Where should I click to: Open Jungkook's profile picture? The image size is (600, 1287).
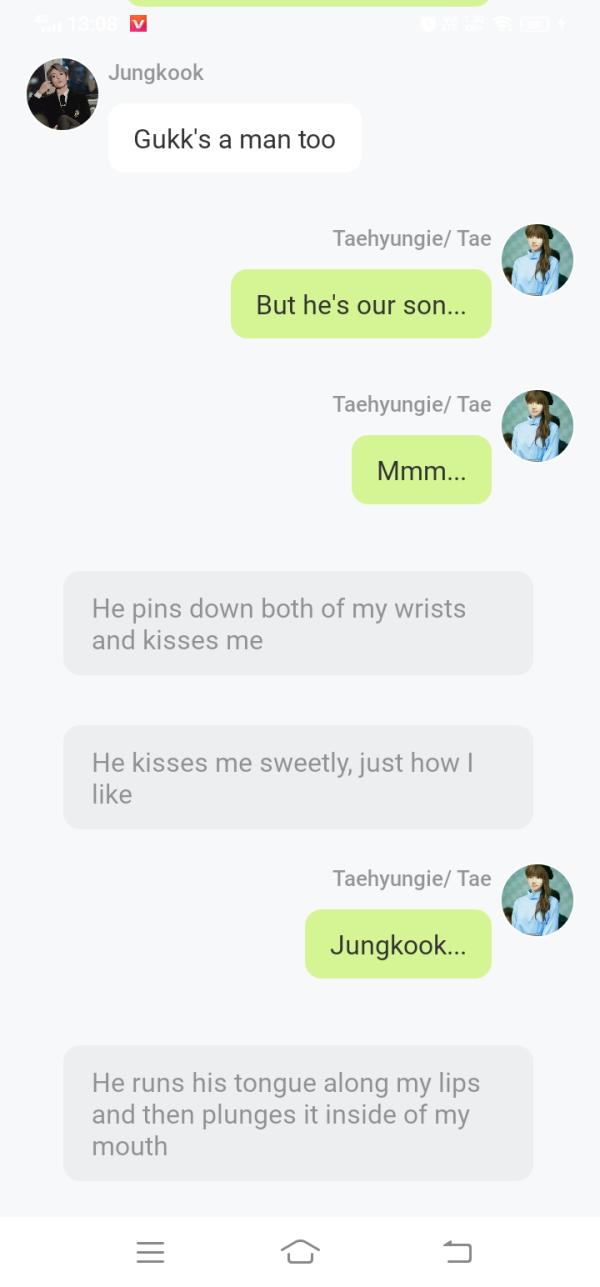pos(62,94)
